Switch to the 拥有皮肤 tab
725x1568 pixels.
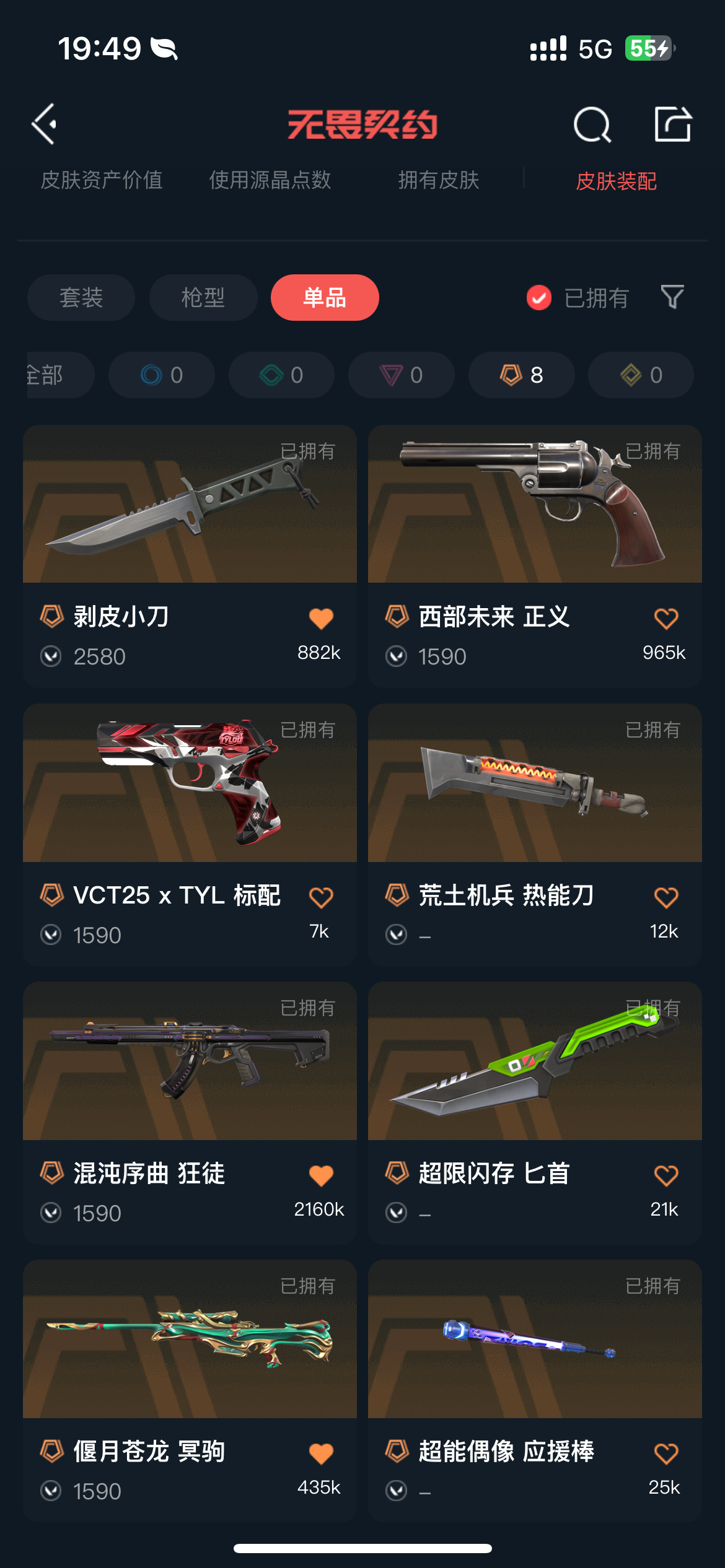coord(439,180)
